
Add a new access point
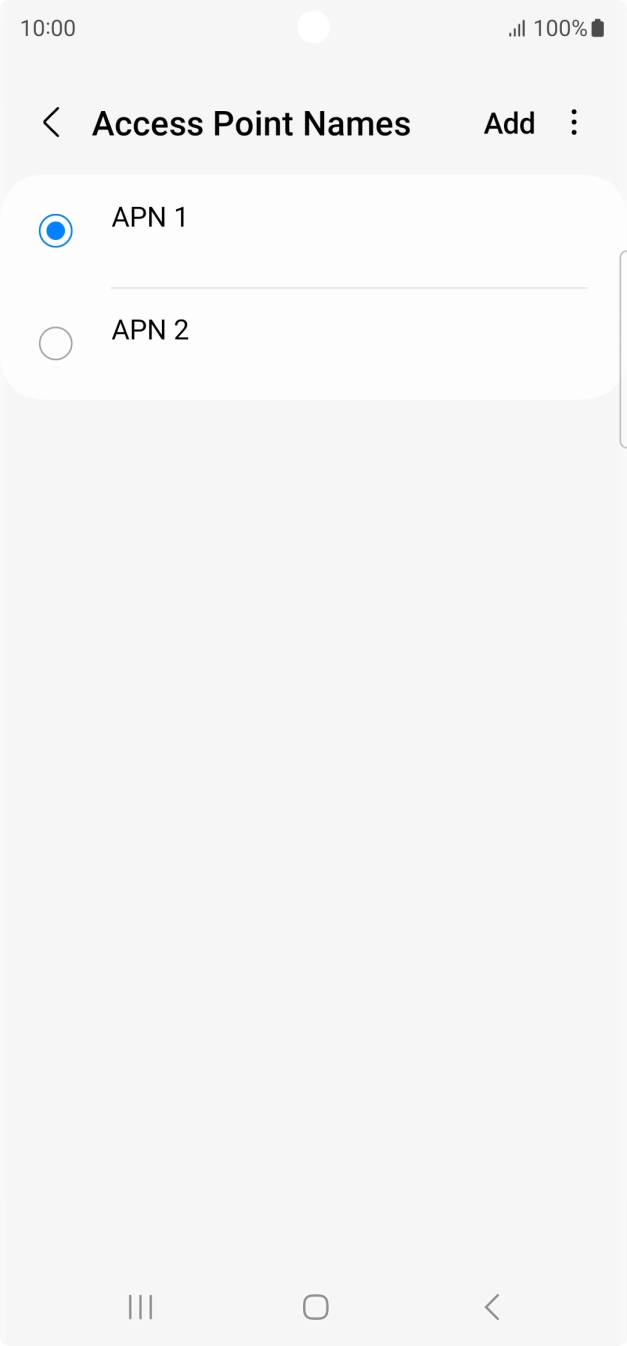tap(509, 123)
